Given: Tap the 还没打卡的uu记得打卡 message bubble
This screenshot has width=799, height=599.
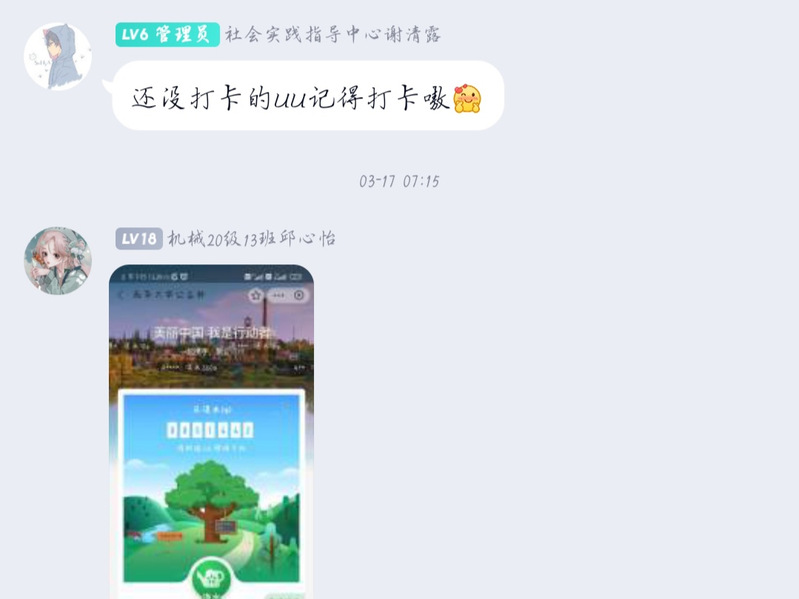Looking at the screenshot, I should 307,97.
